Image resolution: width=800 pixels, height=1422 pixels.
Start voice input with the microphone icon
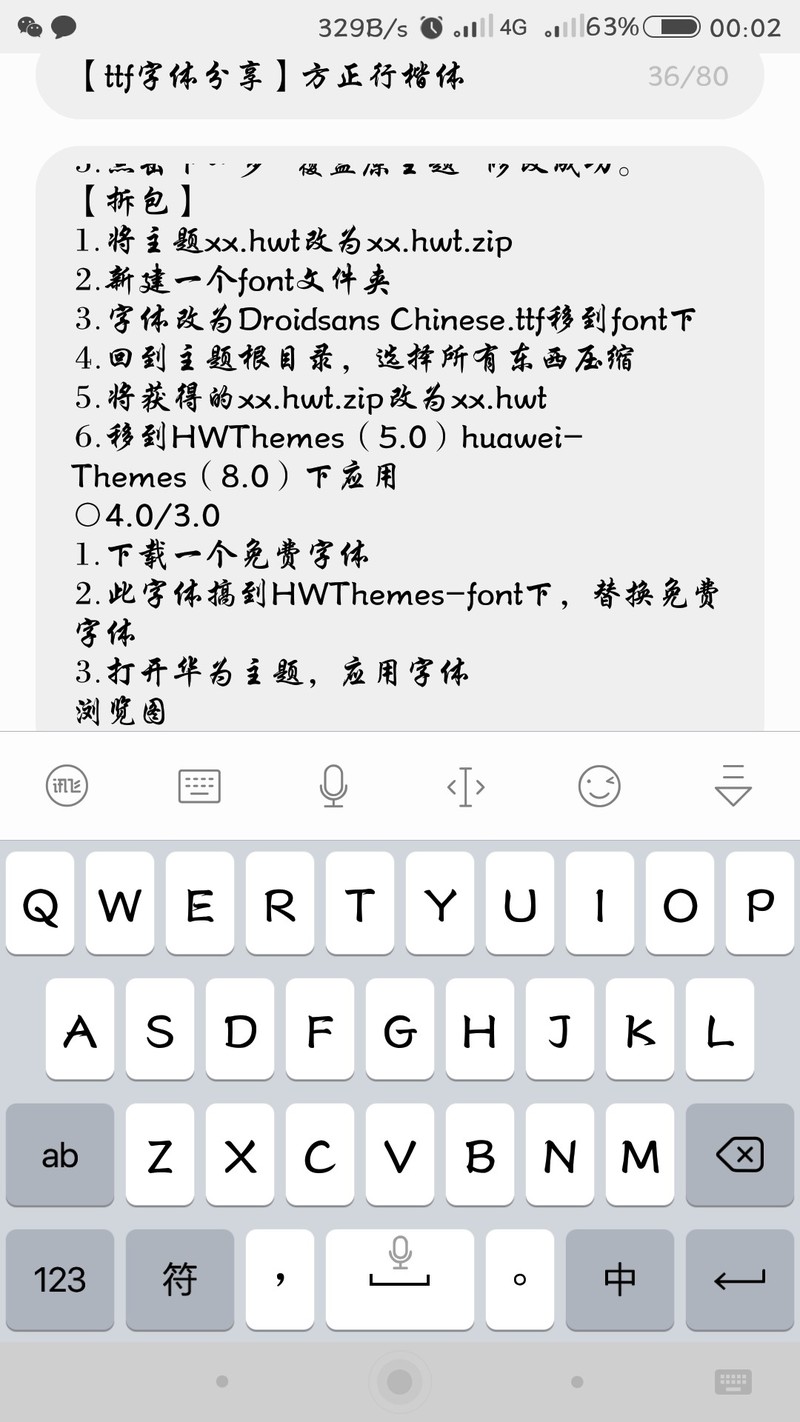[333, 787]
